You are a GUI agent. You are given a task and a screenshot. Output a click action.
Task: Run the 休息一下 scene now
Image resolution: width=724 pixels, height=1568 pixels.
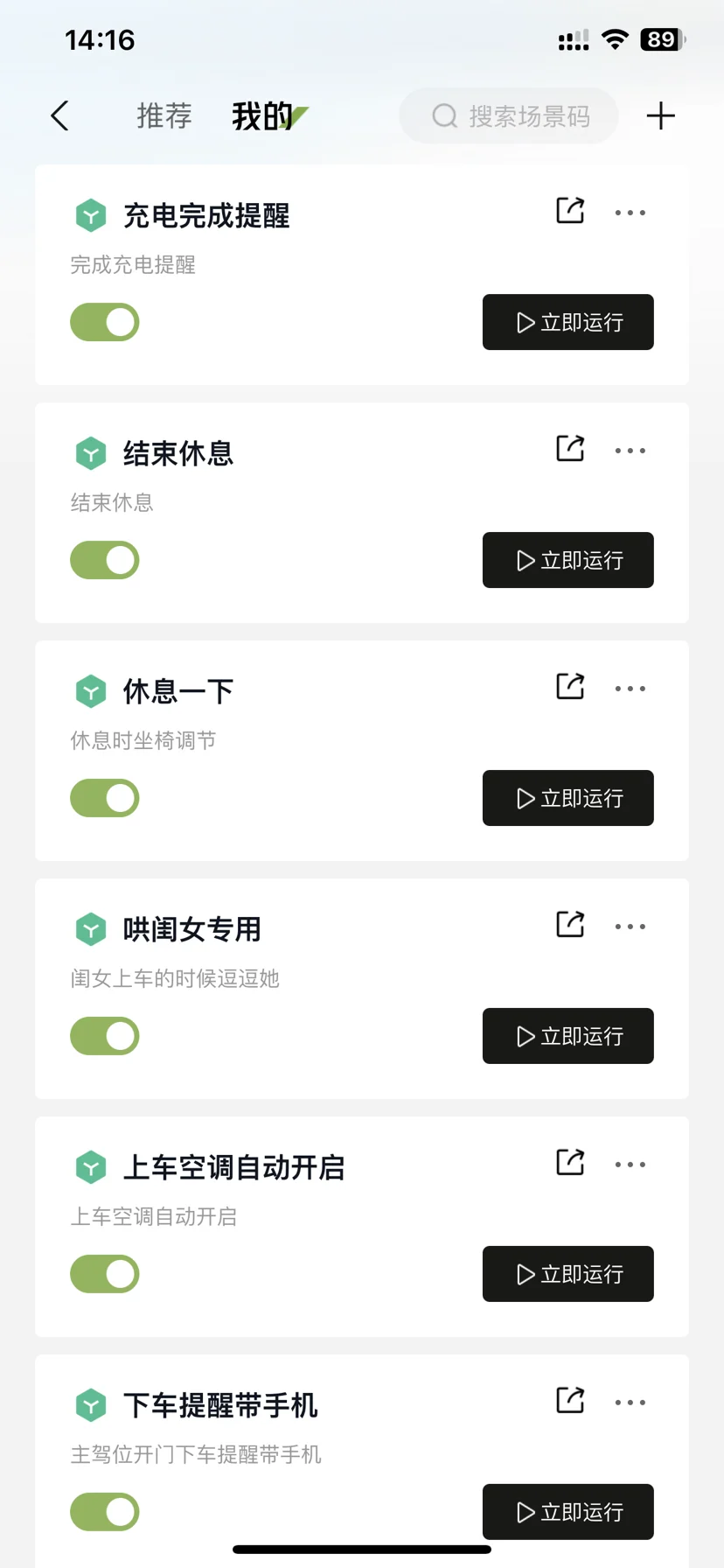click(x=568, y=798)
